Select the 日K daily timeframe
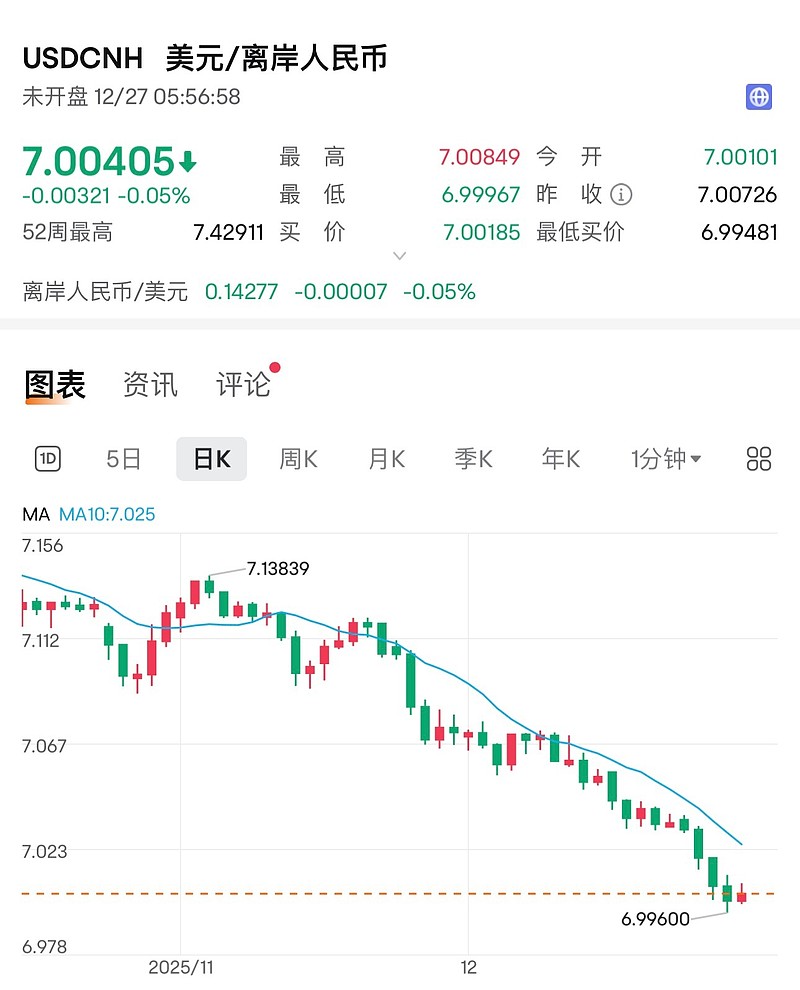Viewport: 800px width, 990px height. (x=211, y=458)
